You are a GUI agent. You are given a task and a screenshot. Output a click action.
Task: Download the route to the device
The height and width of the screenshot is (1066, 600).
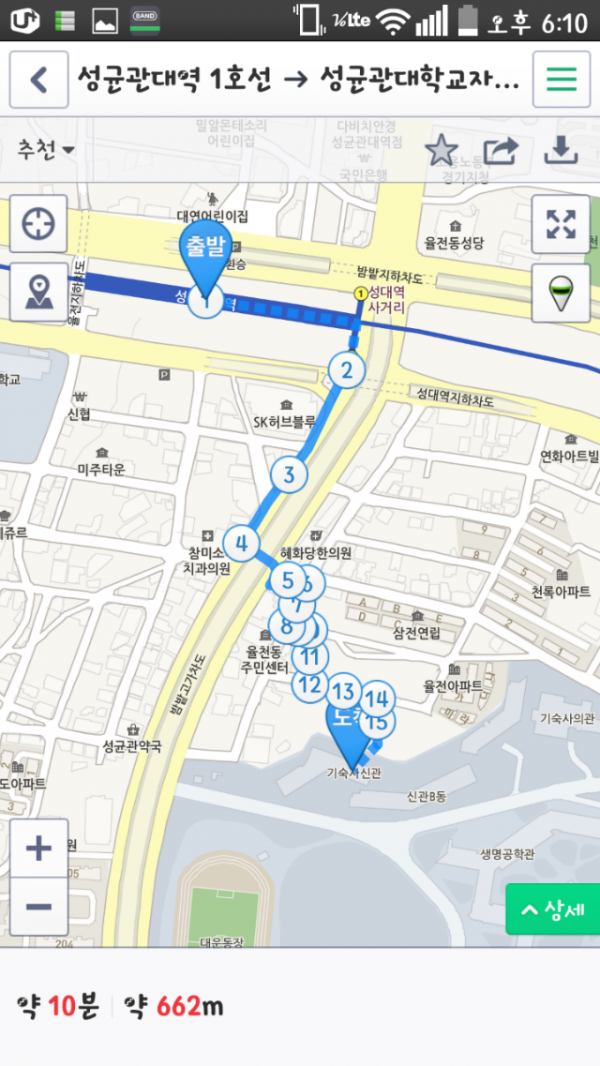[561, 150]
